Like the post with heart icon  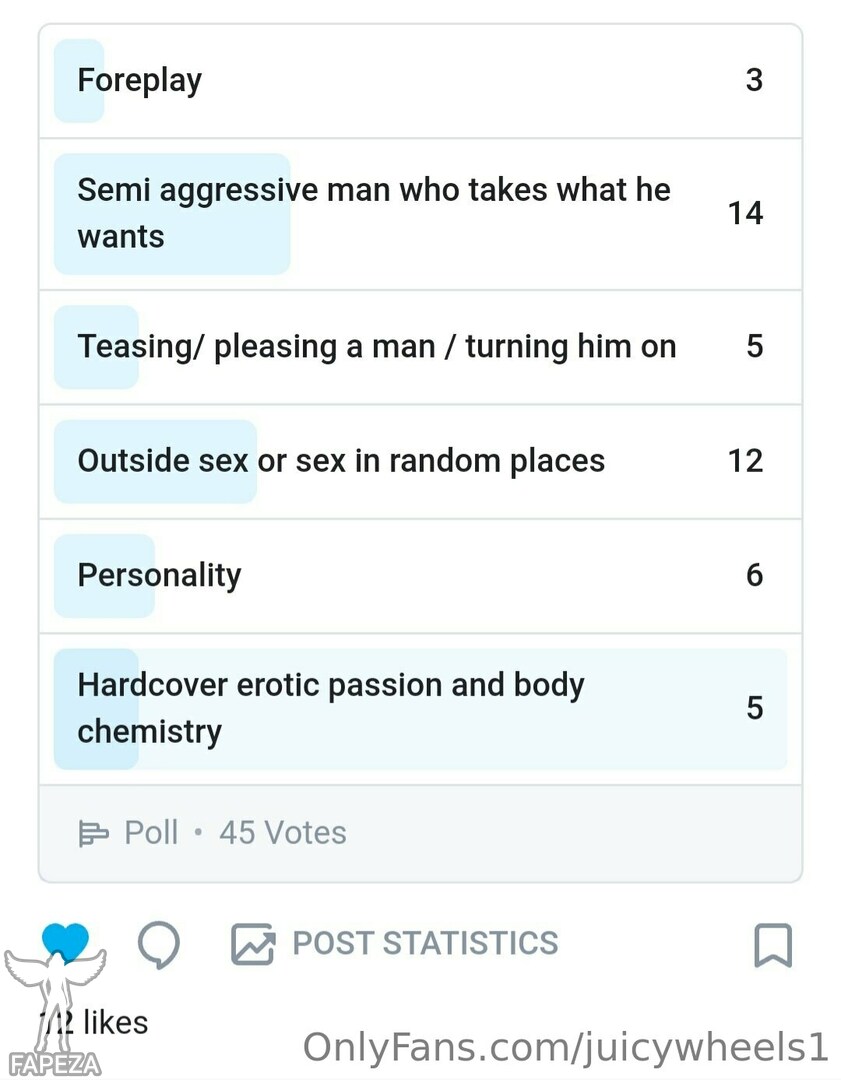coord(66,942)
